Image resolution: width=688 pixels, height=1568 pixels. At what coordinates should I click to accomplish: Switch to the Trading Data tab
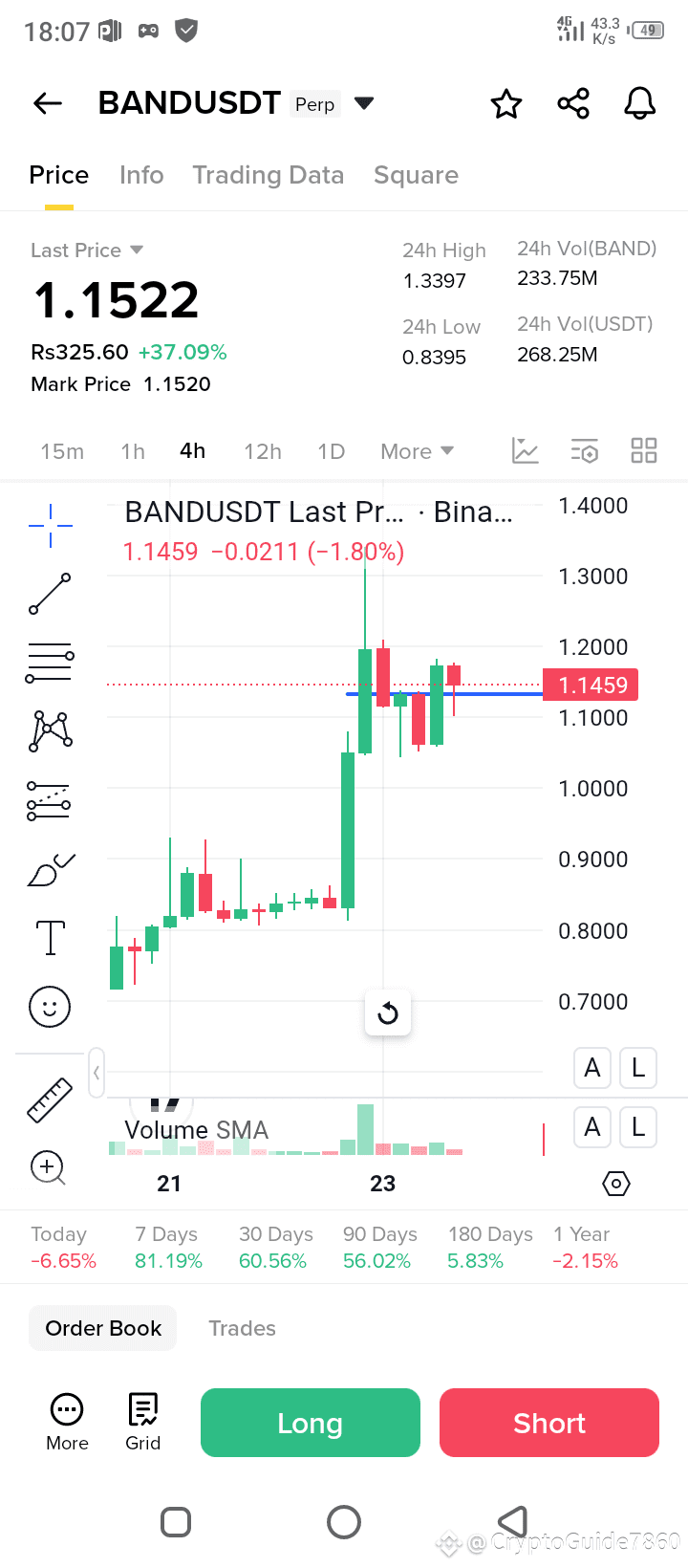click(268, 175)
